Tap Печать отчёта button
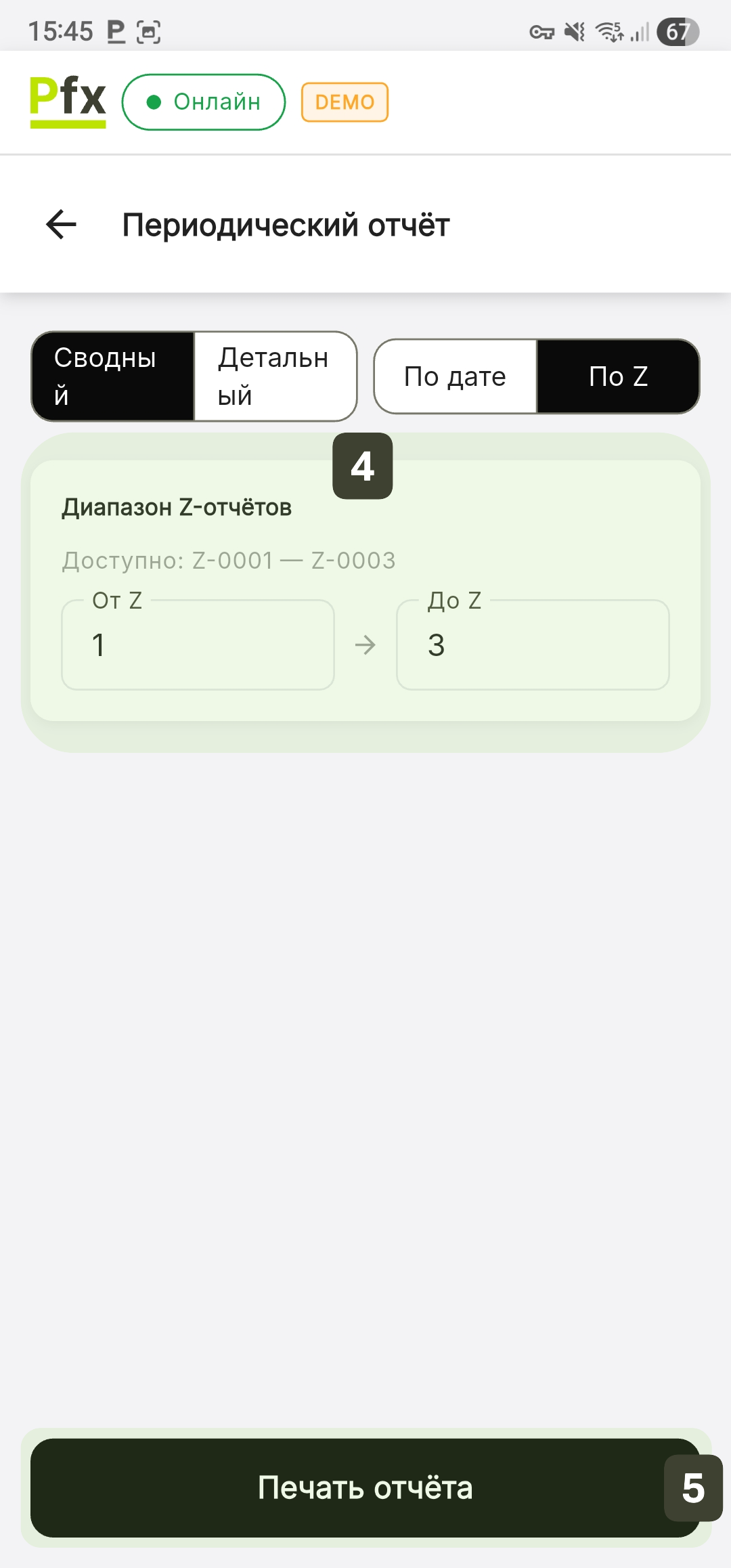 pyautogui.click(x=365, y=1487)
